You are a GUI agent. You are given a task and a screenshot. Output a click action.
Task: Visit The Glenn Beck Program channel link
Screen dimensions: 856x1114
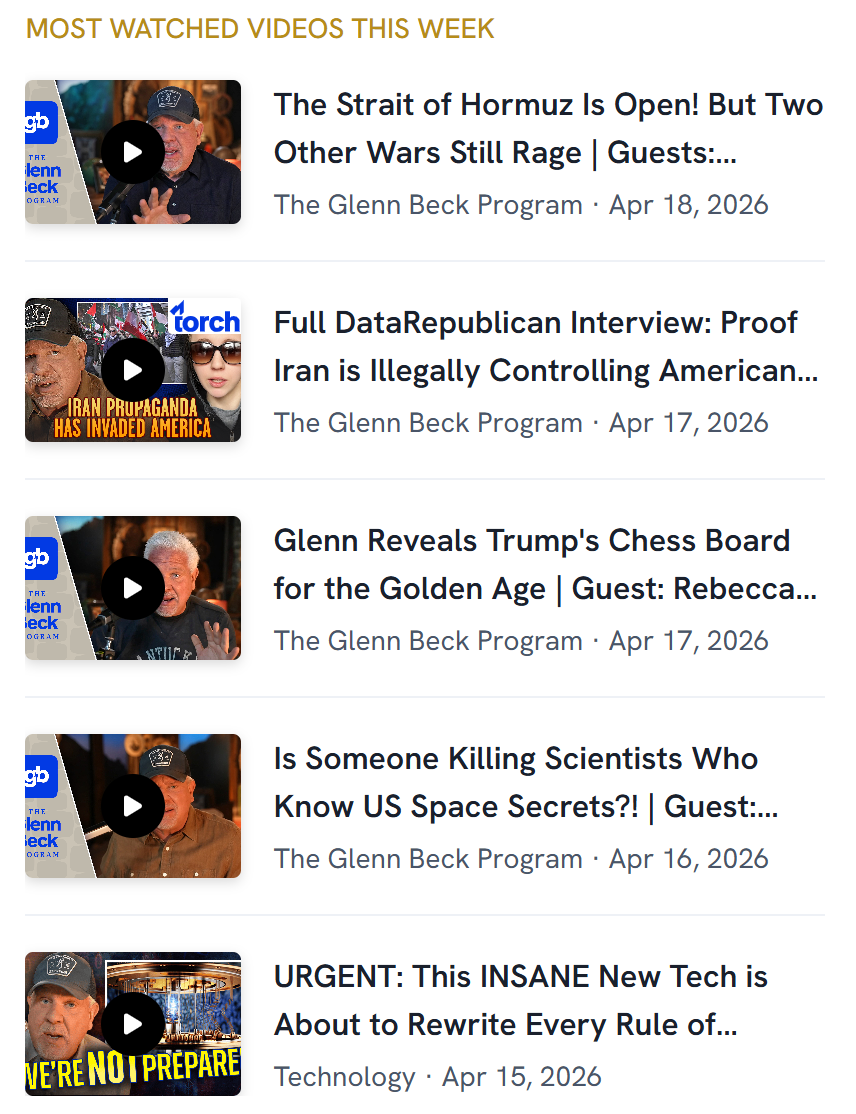coord(428,204)
